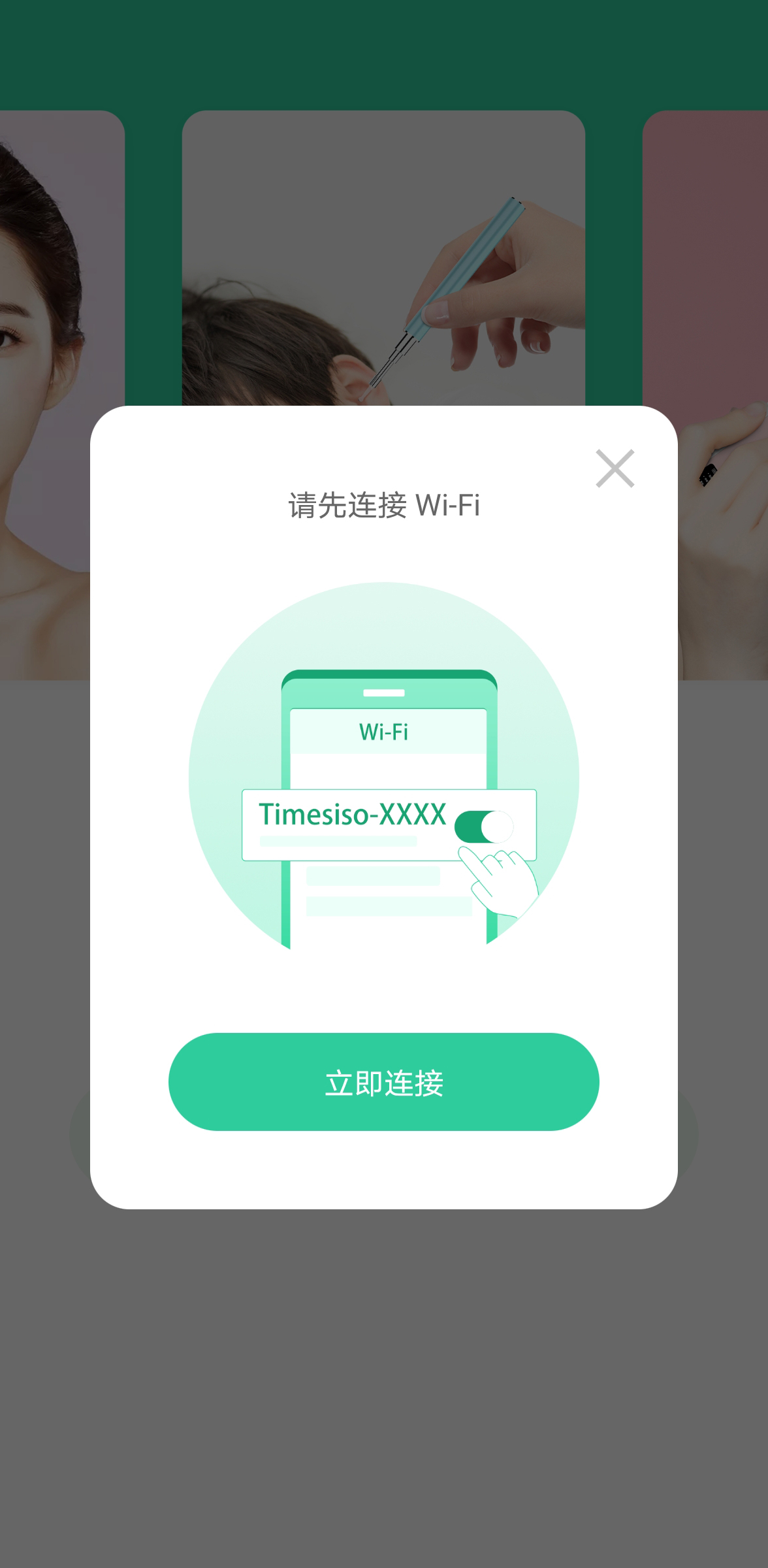
Task: Tap the 立即连接 button
Action: point(383,1081)
